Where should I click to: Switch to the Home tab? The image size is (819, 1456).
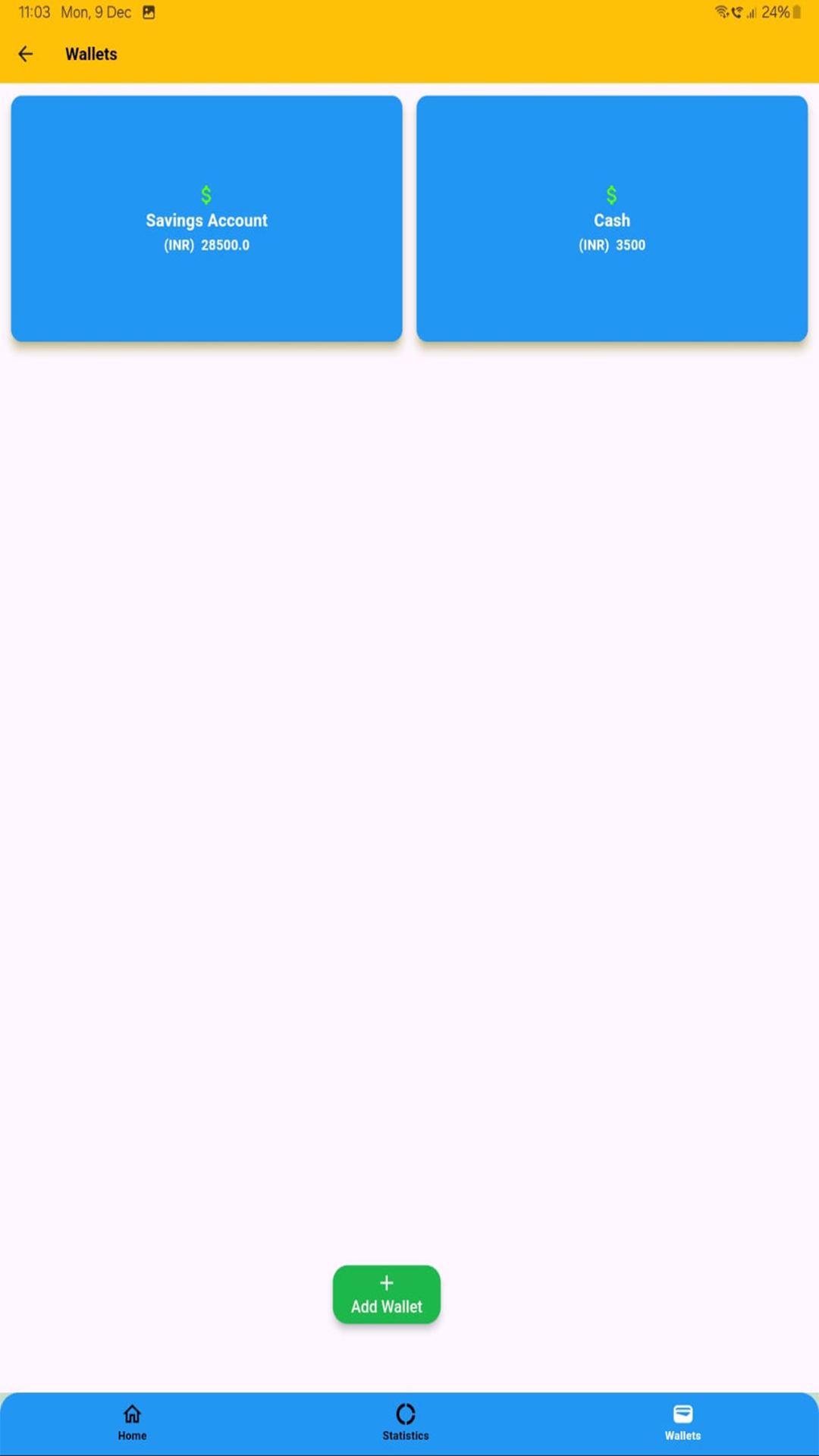click(x=132, y=1422)
